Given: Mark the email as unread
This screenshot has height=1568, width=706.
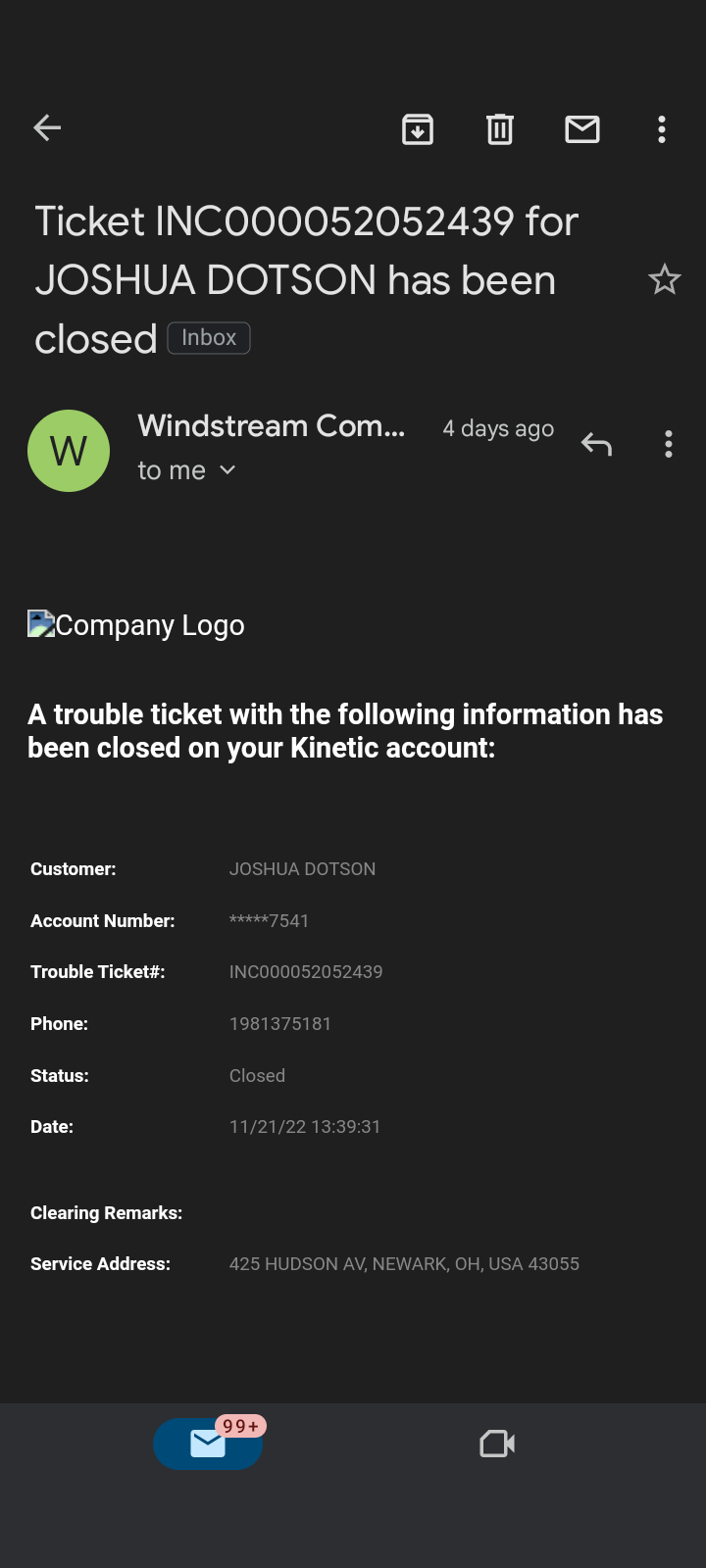Looking at the screenshot, I should pyautogui.click(x=582, y=128).
